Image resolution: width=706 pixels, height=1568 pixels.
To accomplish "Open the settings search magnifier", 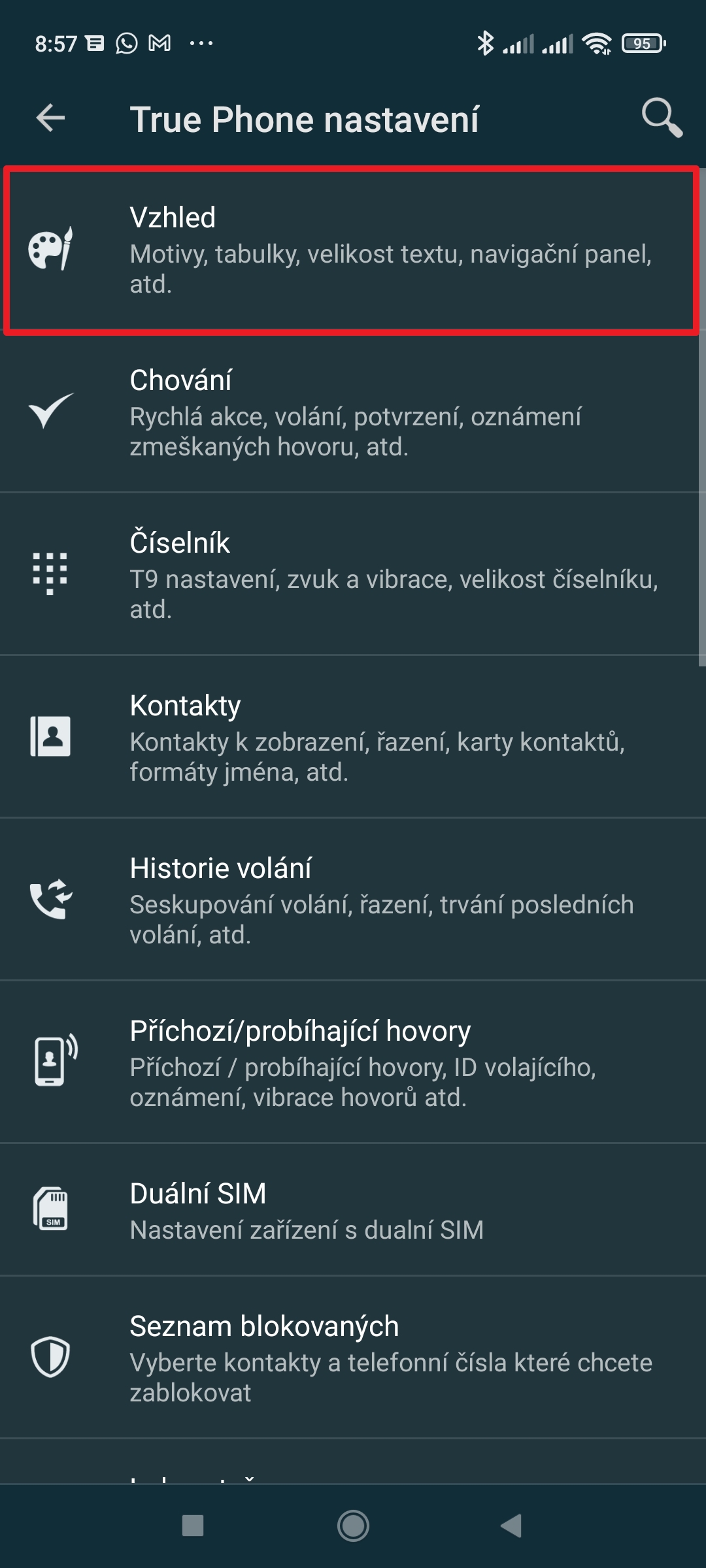I will click(662, 118).
